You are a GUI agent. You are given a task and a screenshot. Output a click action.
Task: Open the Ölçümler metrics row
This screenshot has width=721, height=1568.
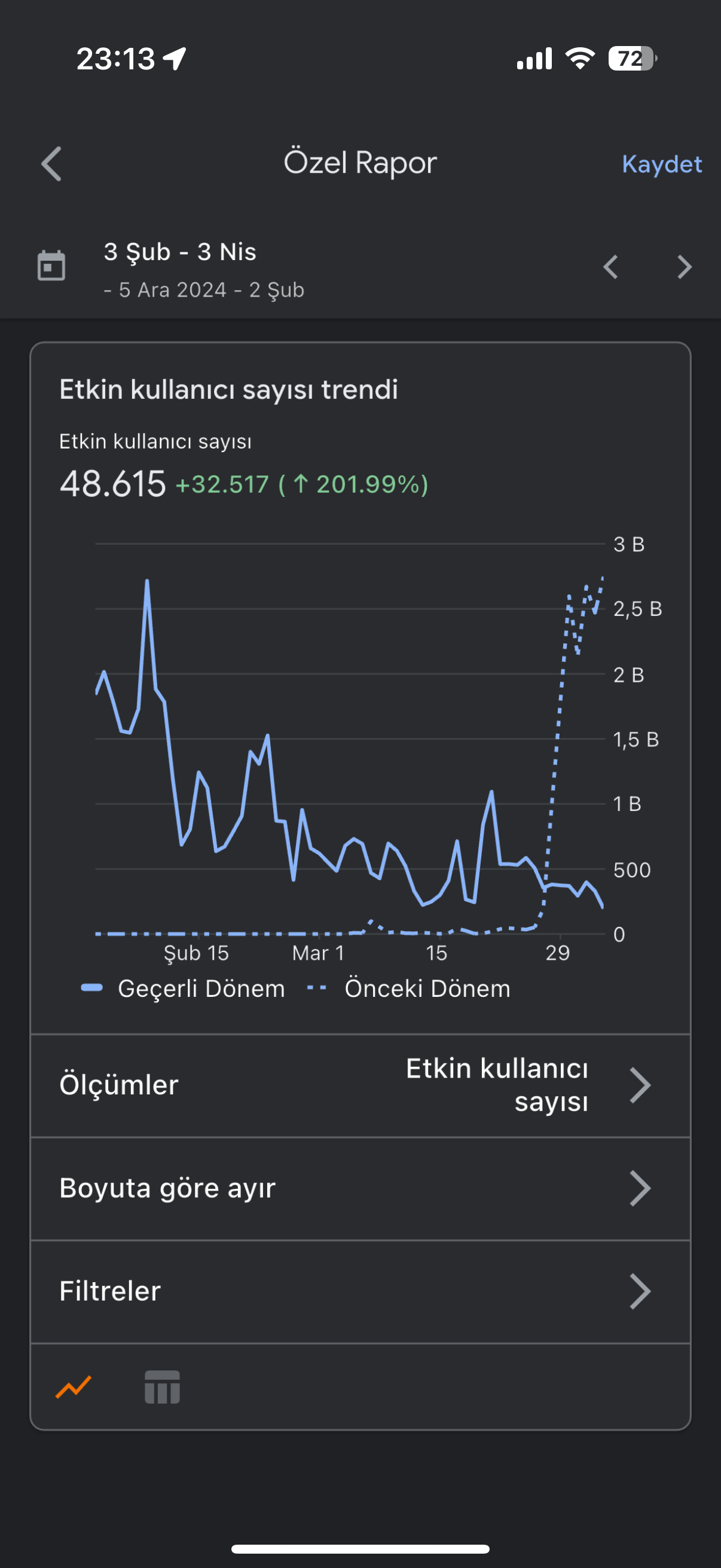coord(360,1085)
